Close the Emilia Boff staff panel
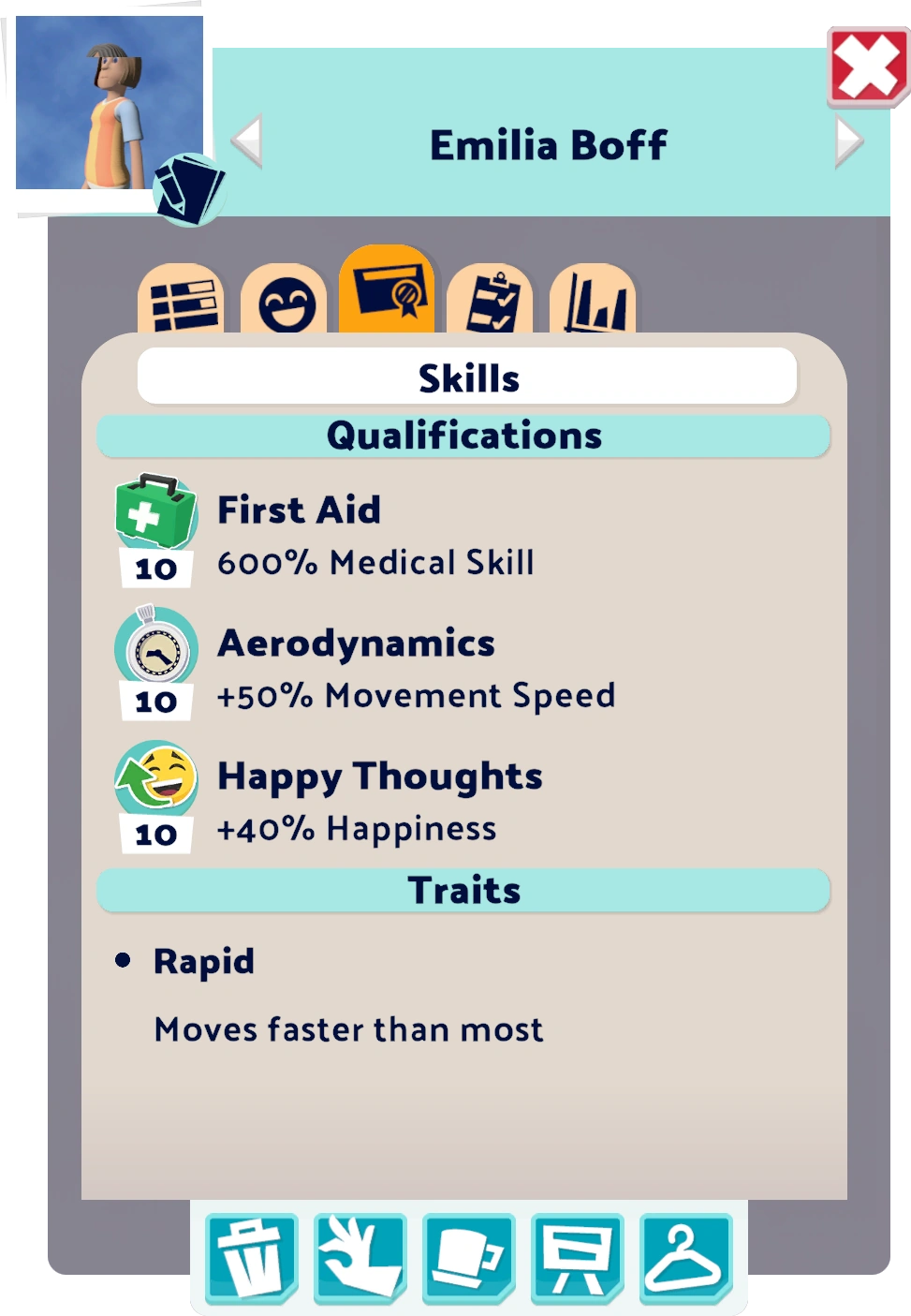The height and width of the screenshot is (1316, 911). 868,67
